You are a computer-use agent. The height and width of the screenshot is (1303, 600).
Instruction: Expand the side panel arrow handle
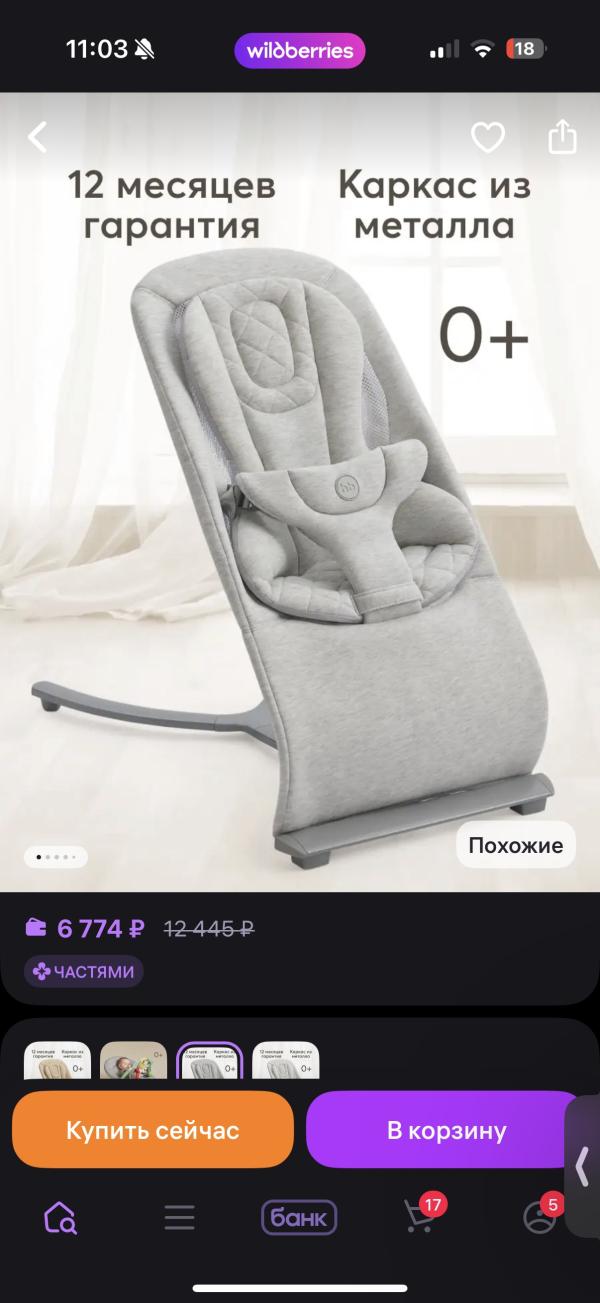(583, 1166)
